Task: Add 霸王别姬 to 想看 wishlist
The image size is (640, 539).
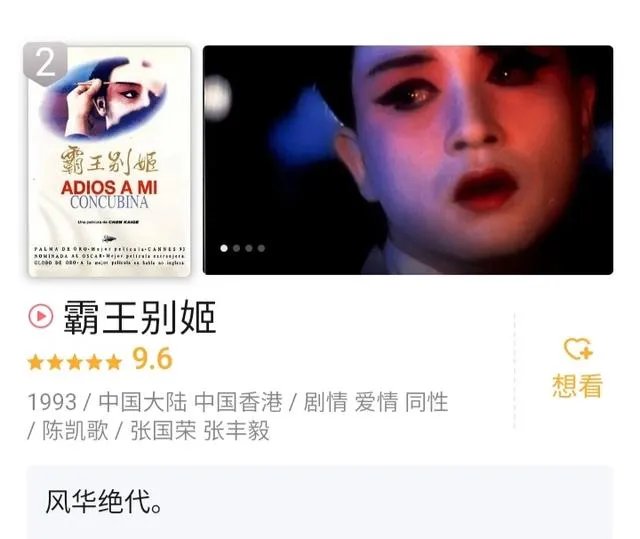Action: [x=577, y=367]
